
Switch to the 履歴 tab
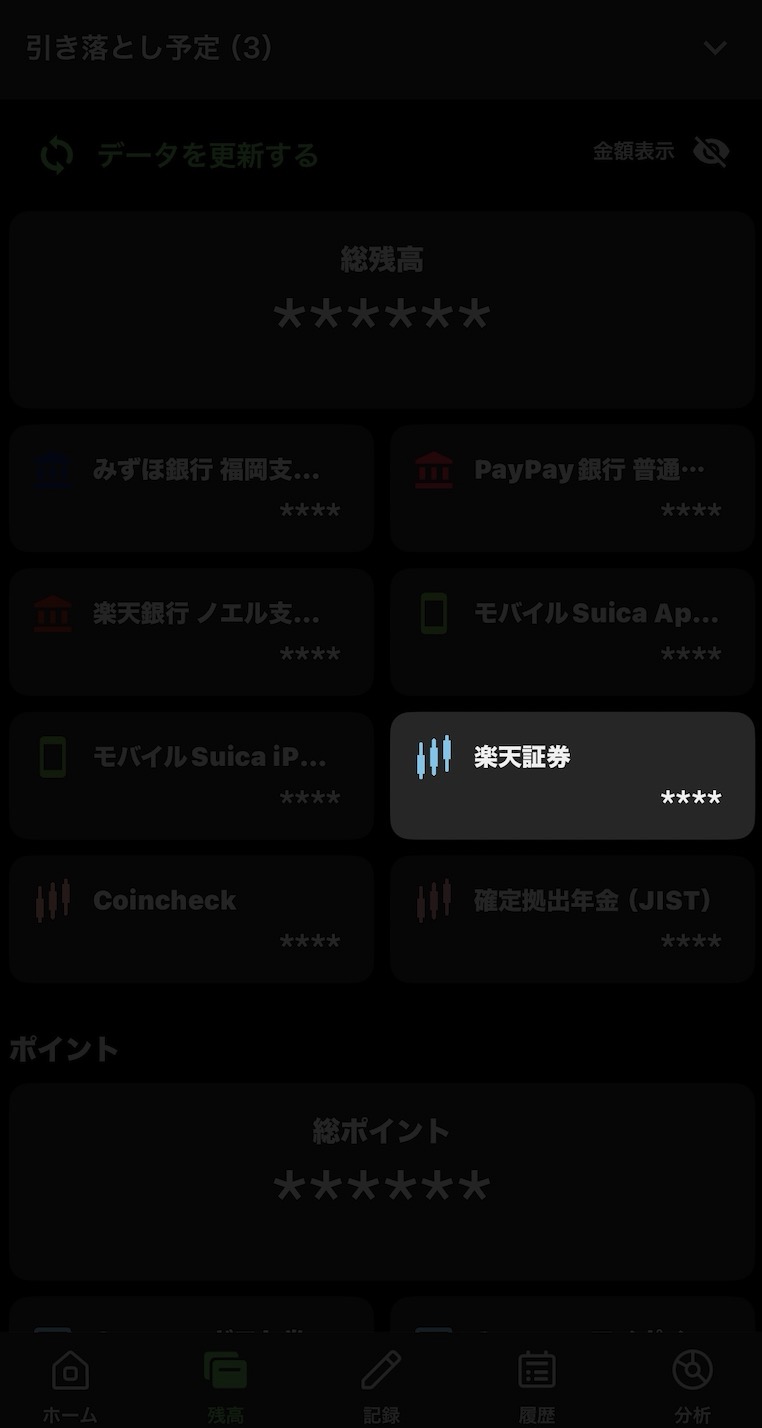point(537,1385)
